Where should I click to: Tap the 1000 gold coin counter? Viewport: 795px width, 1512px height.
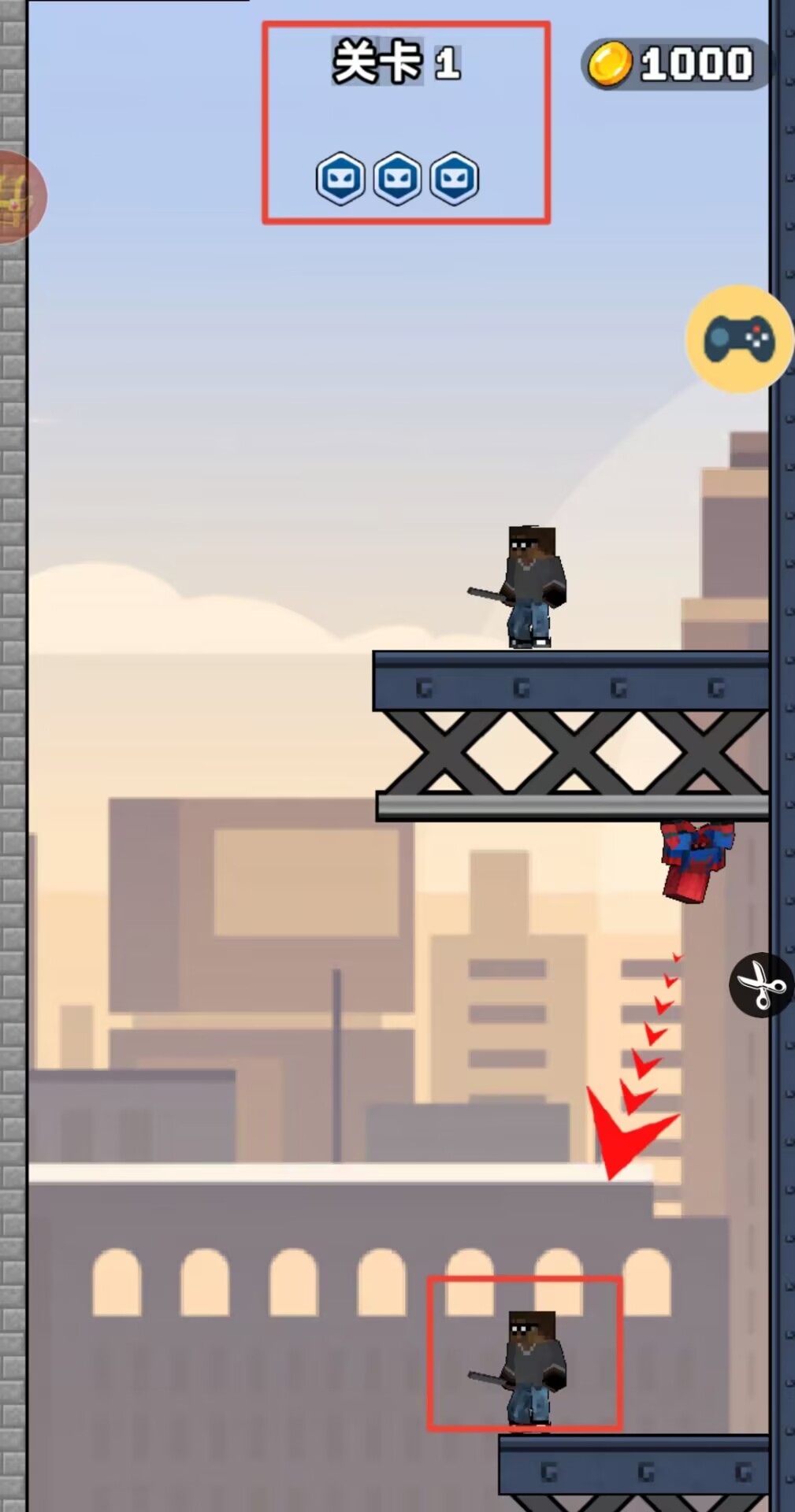[x=676, y=64]
